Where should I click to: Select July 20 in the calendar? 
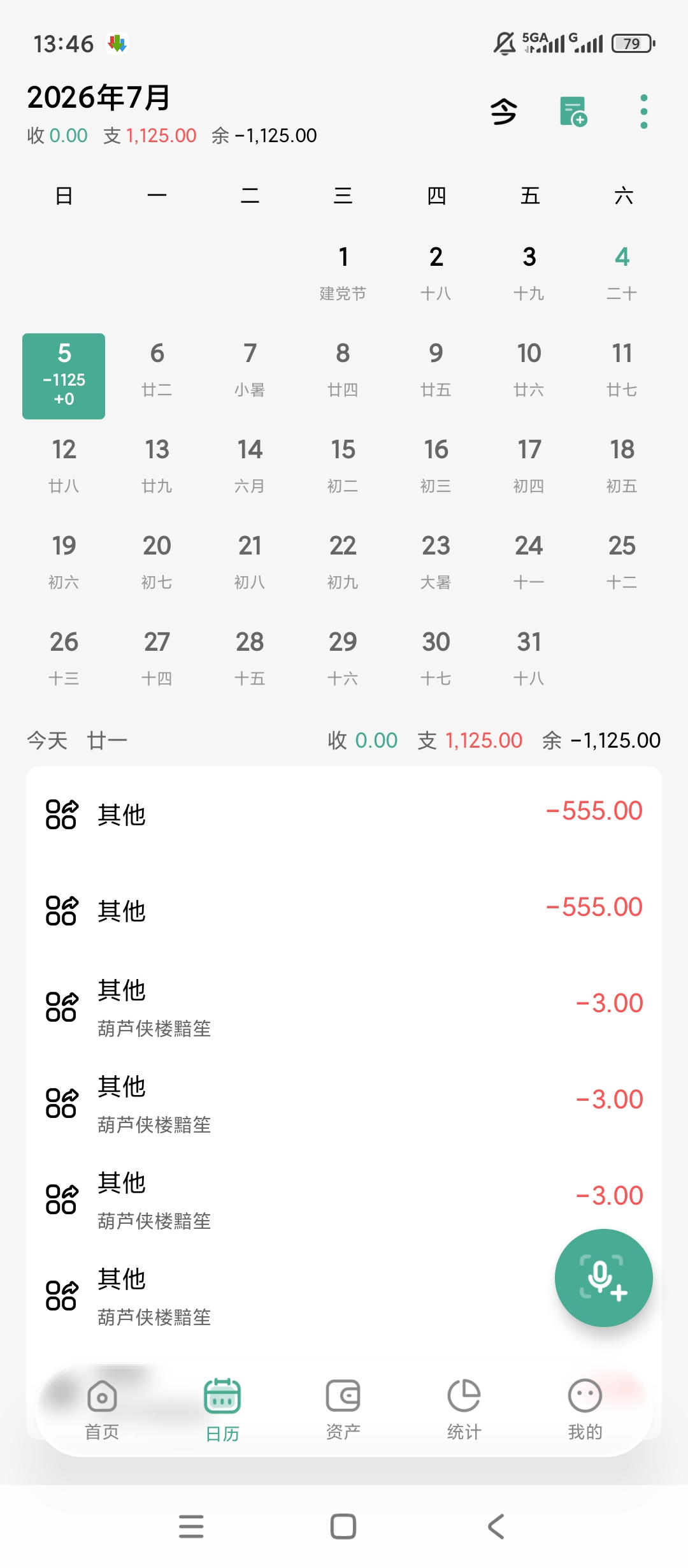157,562
